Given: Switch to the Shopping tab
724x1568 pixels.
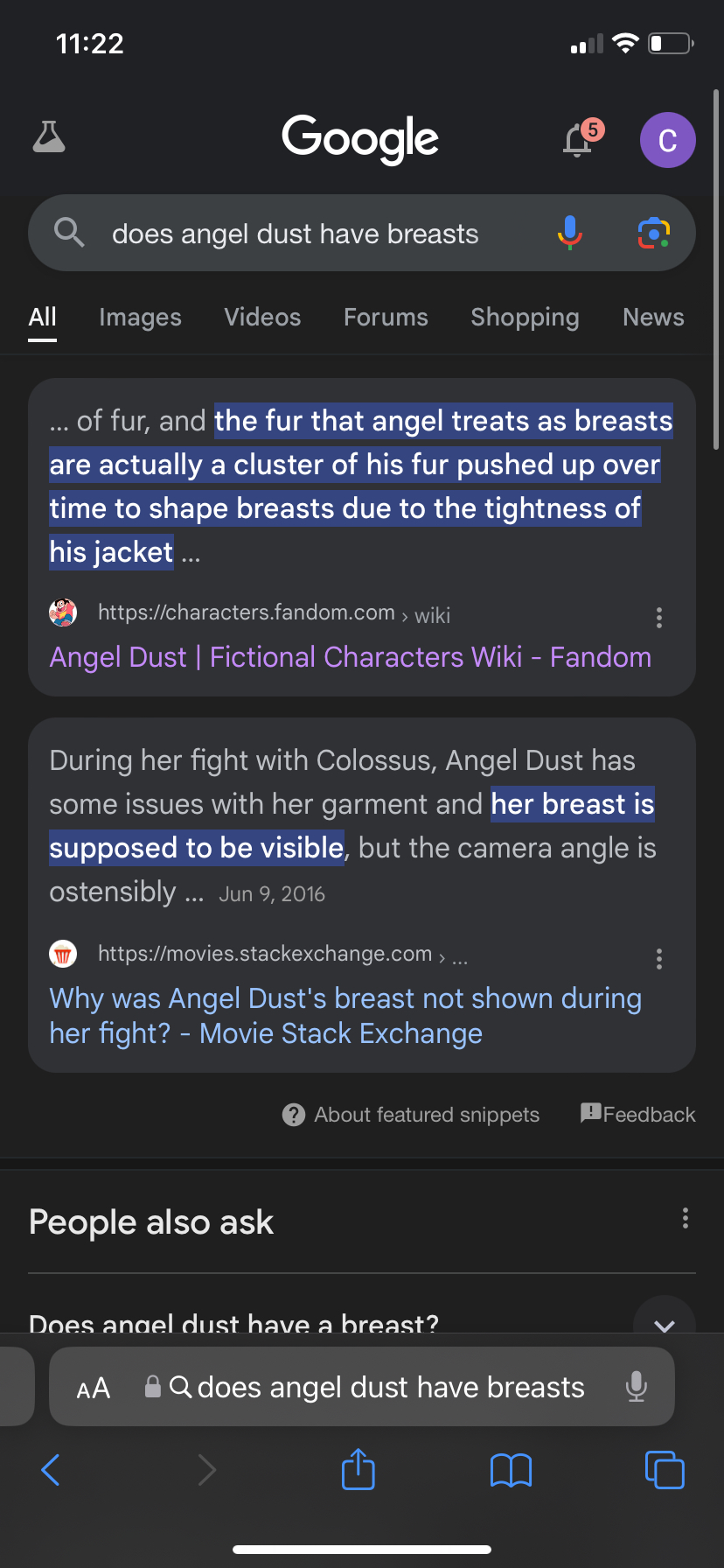Looking at the screenshot, I should [525, 317].
